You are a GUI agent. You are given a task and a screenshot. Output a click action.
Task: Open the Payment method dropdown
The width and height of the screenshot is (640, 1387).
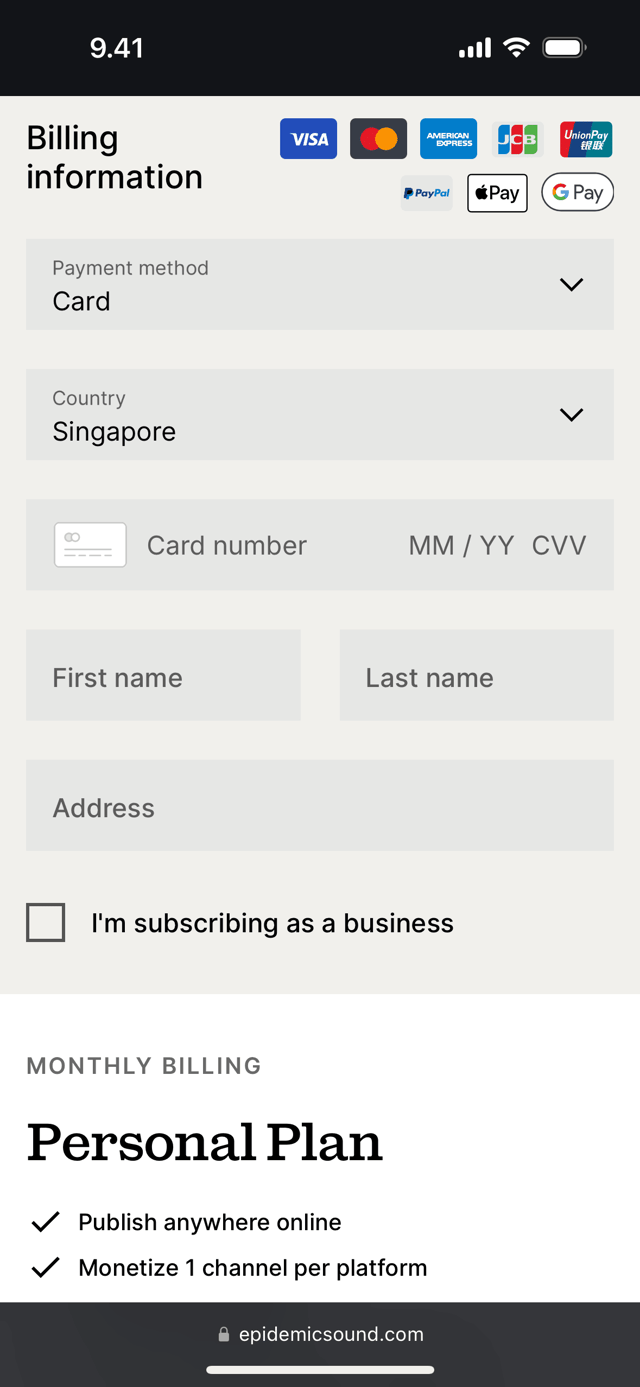click(320, 284)
